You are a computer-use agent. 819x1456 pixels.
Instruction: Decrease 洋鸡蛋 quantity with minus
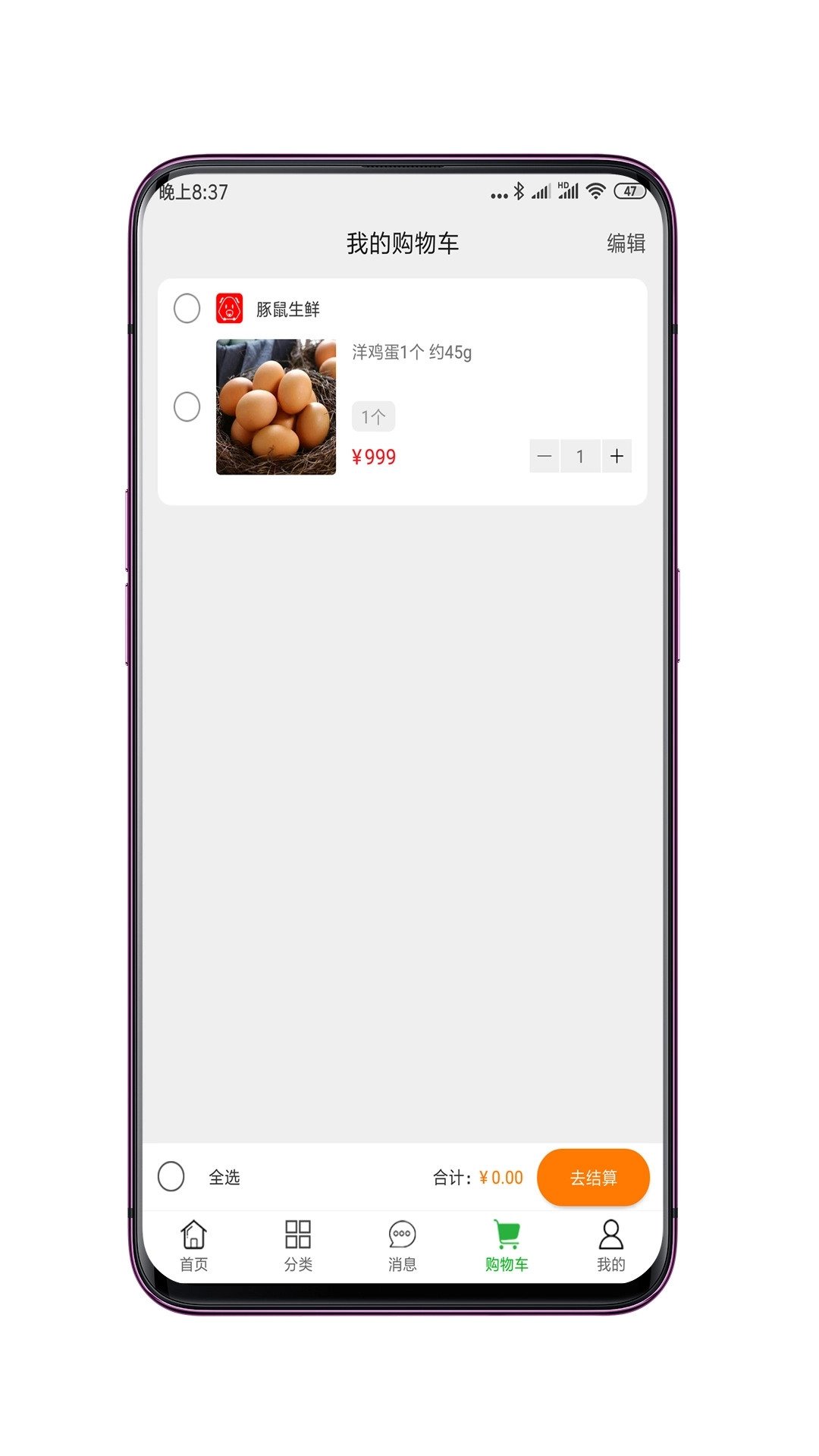point(544,457)
